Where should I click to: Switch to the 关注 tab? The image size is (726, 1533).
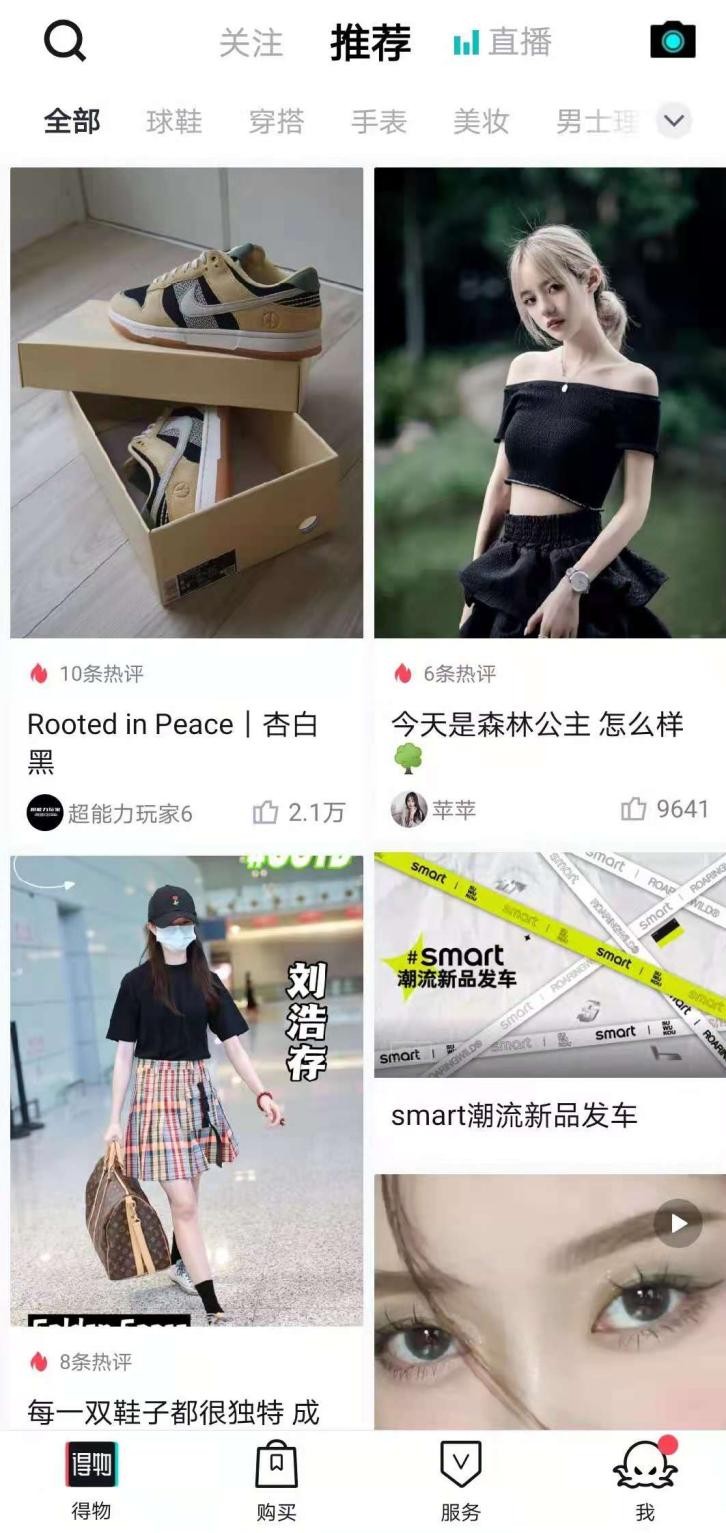(x=251, y=43)
